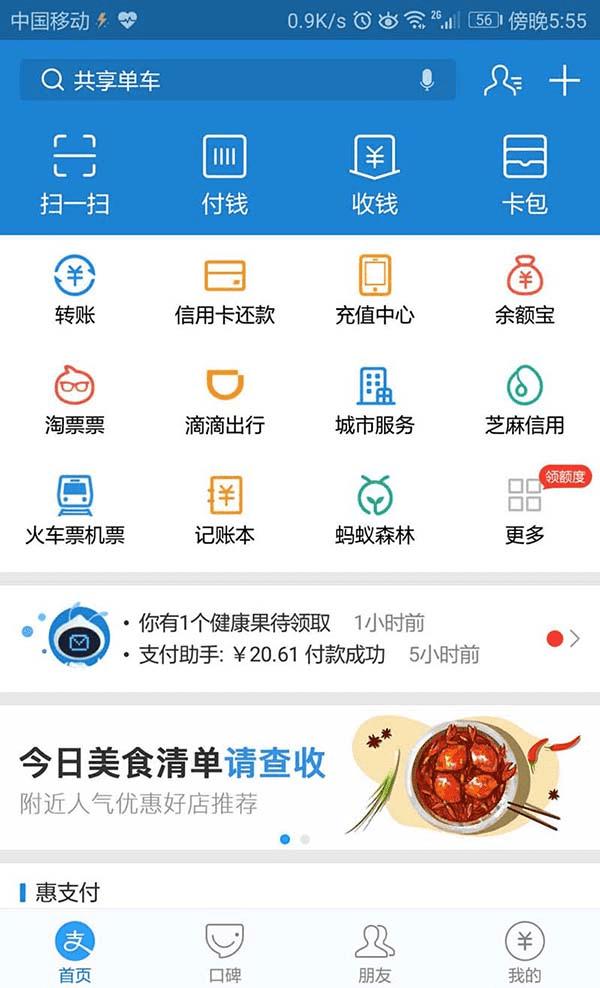This screenshot has height=988, width=600.
Task: Open the 支付助手 notification messages row
Action: (300, 639)
